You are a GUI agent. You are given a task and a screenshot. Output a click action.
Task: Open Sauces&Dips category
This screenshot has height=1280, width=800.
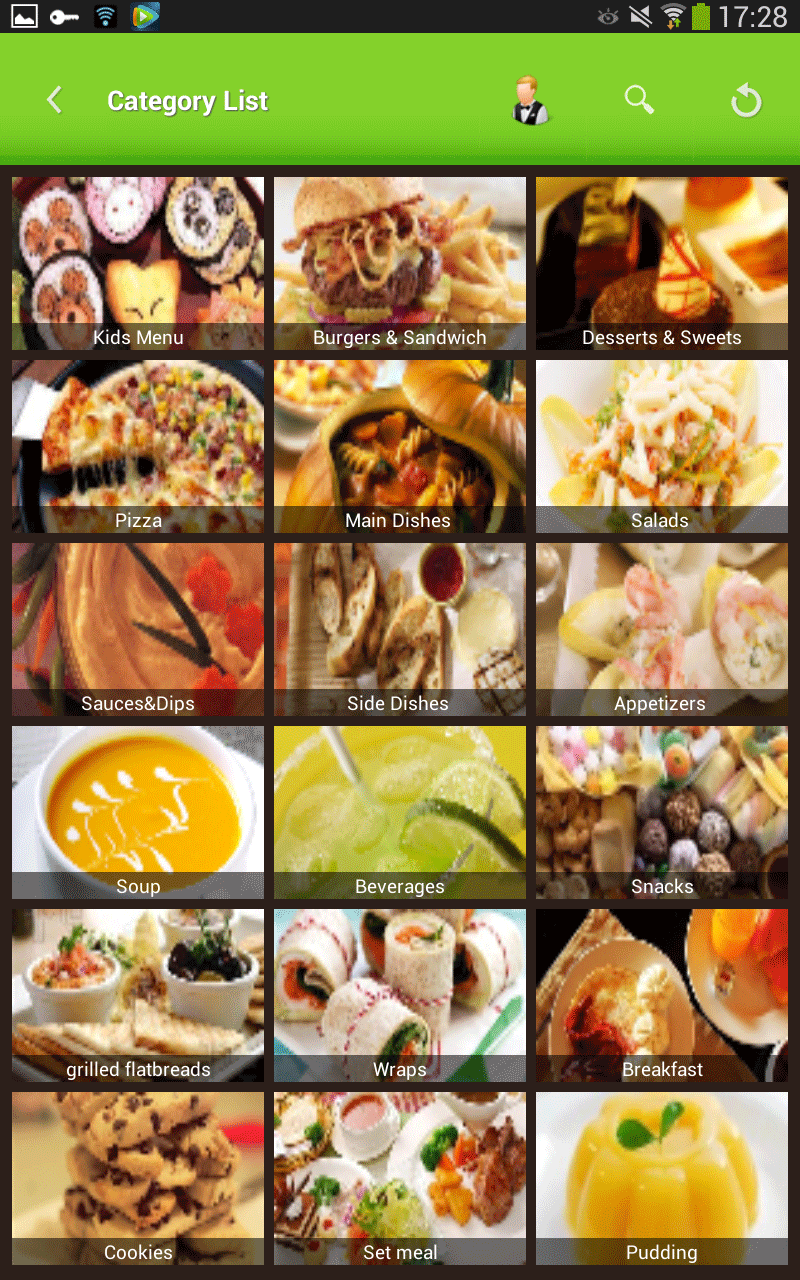coord(138,629)
